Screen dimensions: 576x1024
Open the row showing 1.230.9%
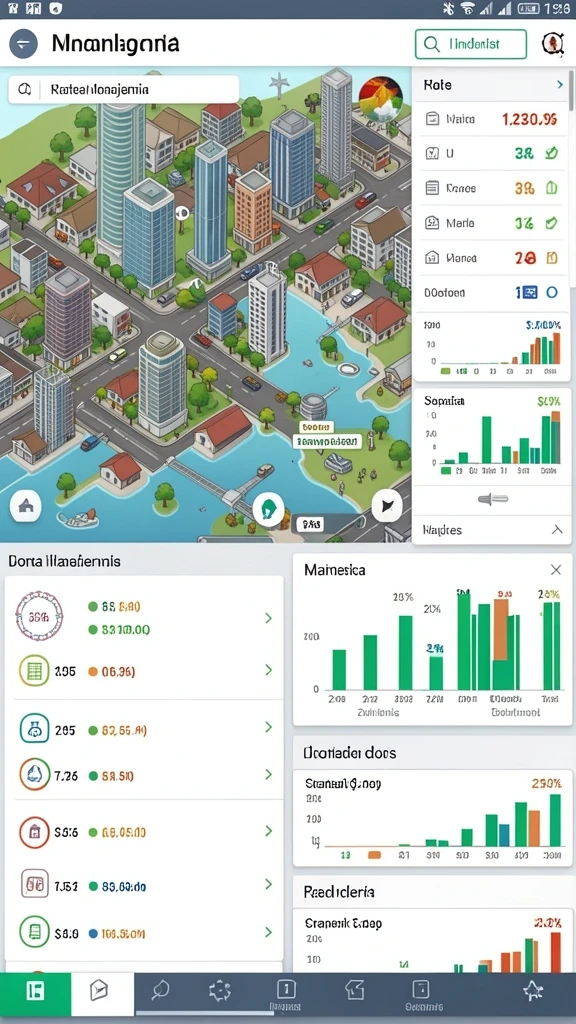click(x=491, y=119)
